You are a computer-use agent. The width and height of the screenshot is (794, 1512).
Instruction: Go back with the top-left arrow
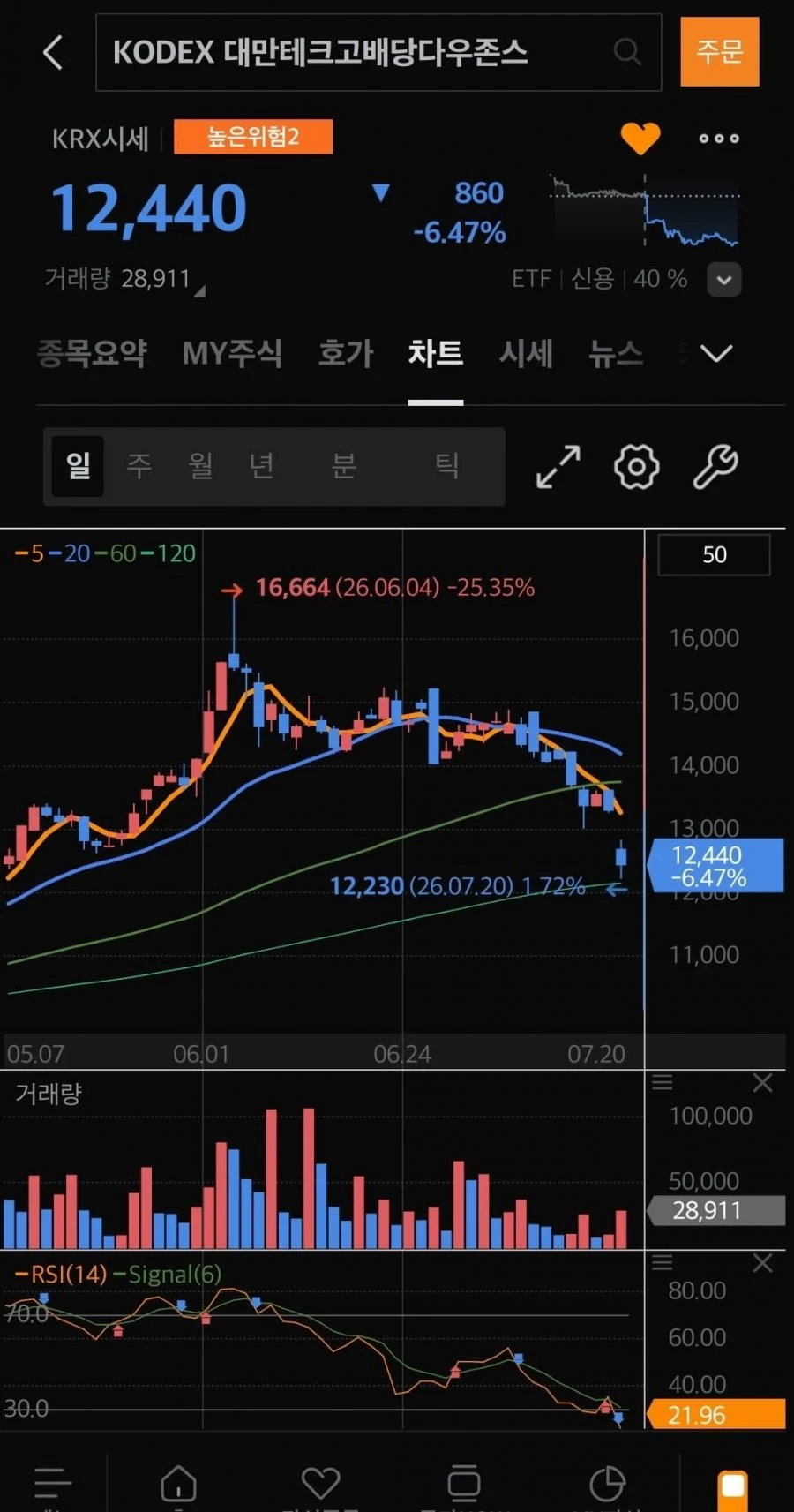[53, 52]
